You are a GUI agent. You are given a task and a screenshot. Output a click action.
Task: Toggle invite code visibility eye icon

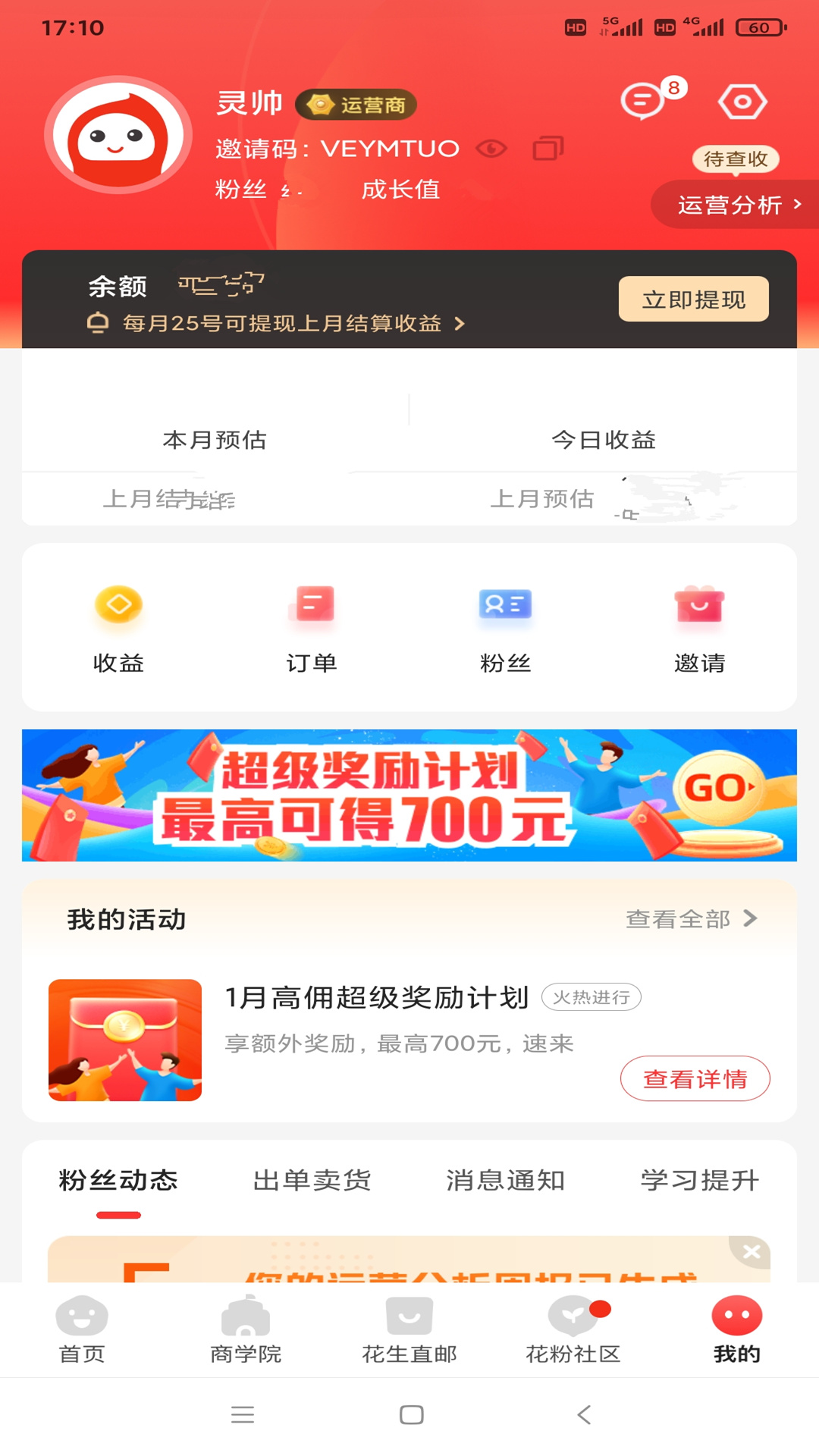tap(491, 149)
